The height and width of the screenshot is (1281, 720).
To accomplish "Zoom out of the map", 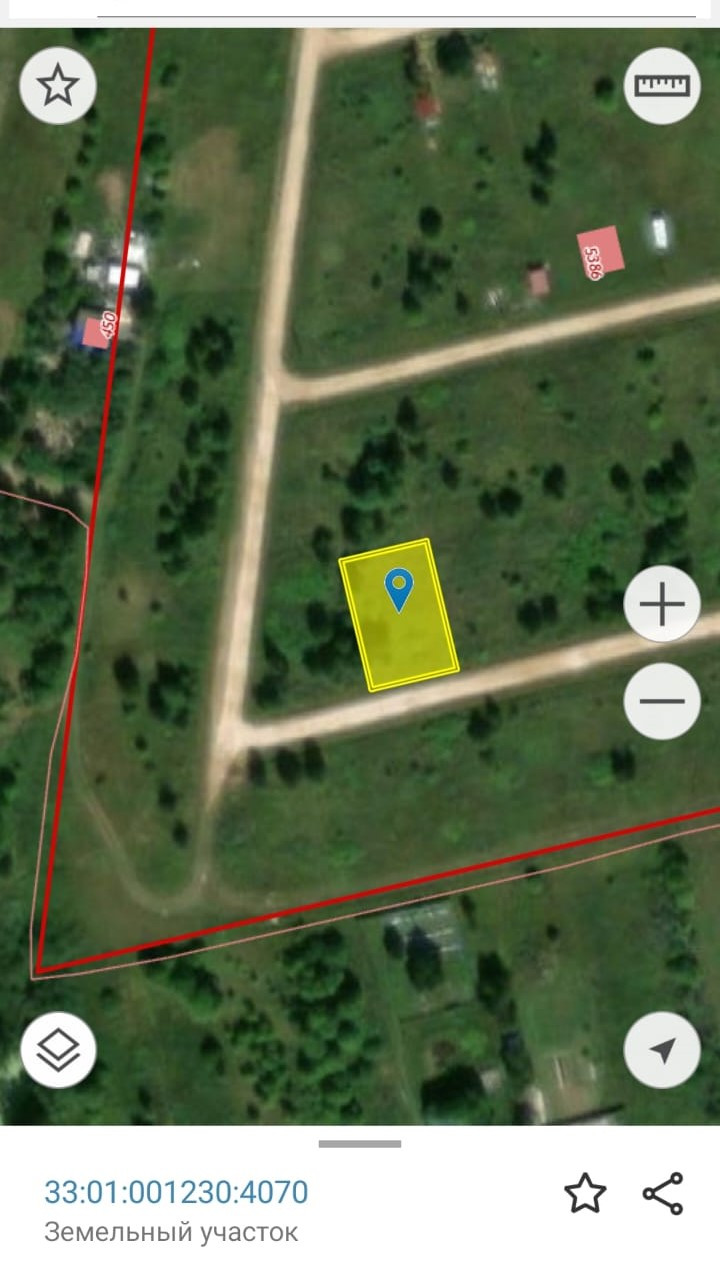I will 662,700.
